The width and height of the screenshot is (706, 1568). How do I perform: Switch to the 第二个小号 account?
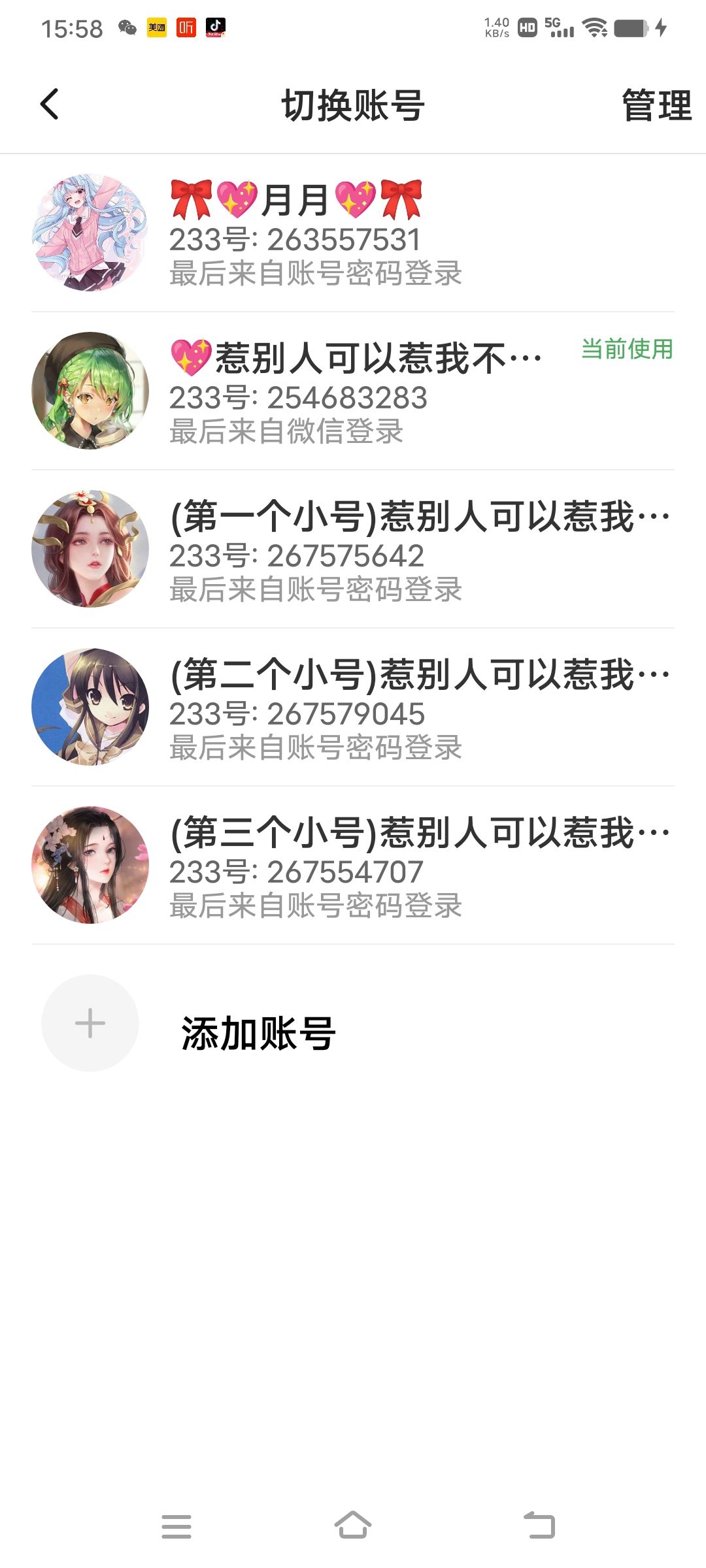pos(353,708)
